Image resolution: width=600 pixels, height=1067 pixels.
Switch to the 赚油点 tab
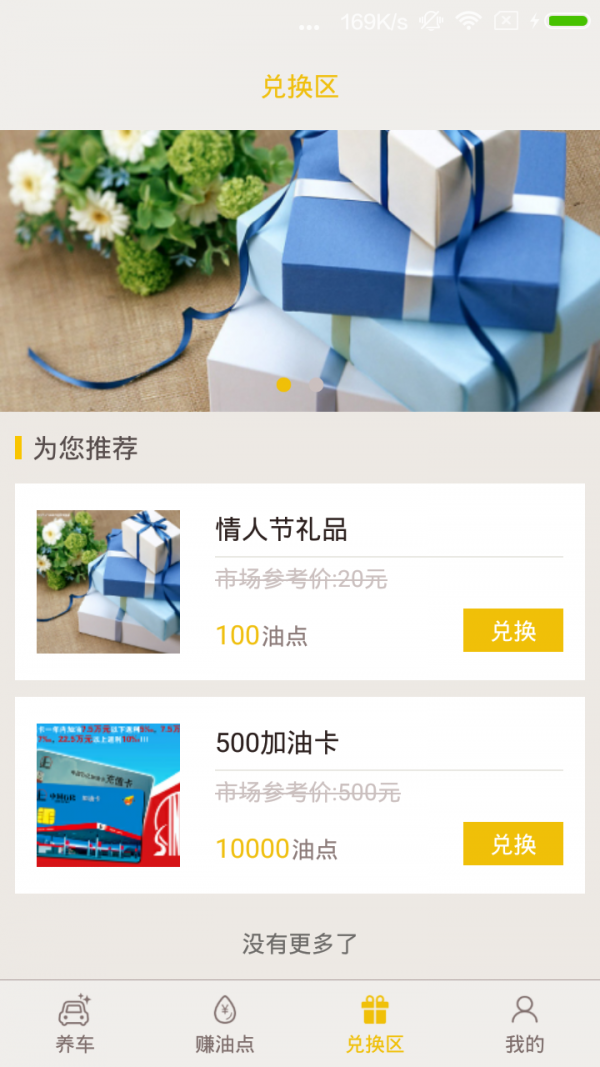(225, 1024)
